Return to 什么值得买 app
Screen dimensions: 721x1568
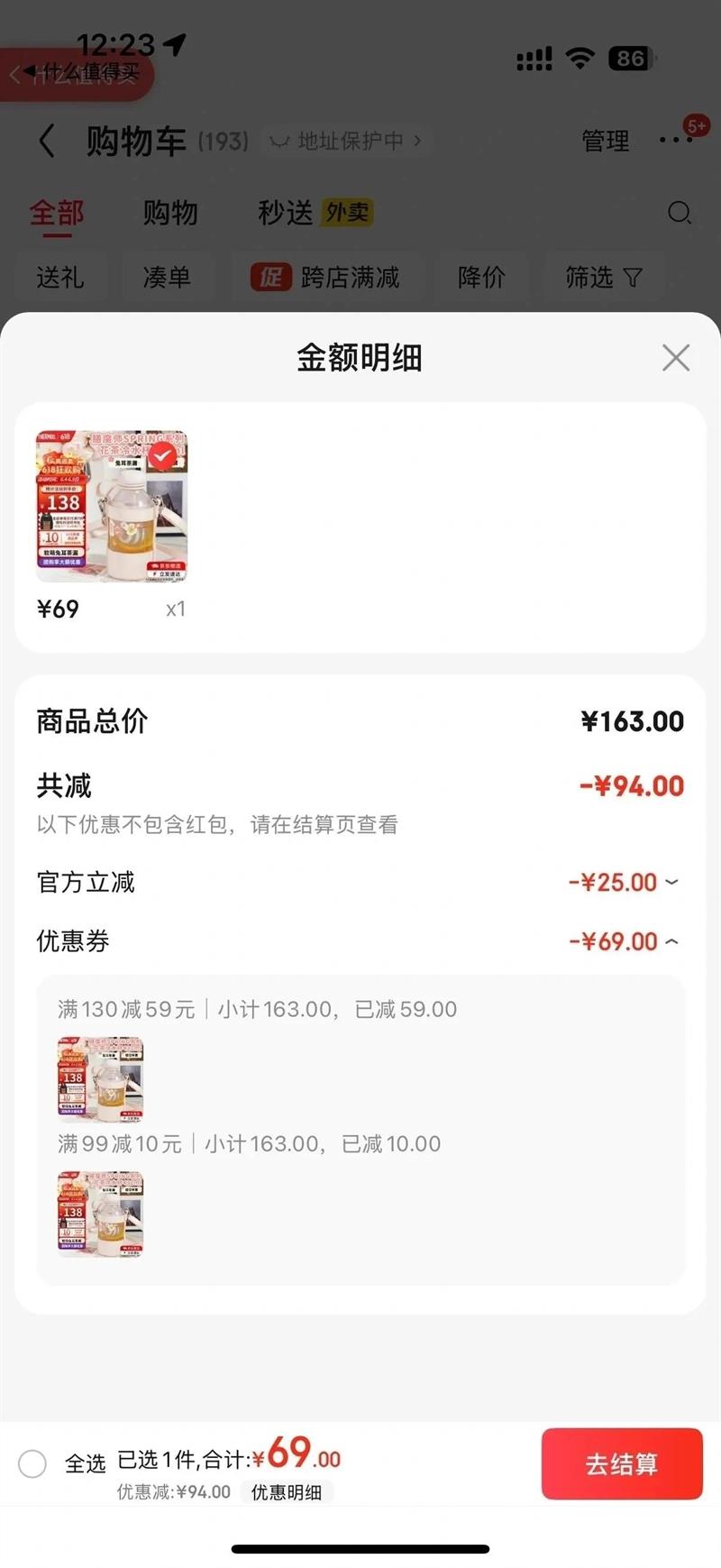77,74
